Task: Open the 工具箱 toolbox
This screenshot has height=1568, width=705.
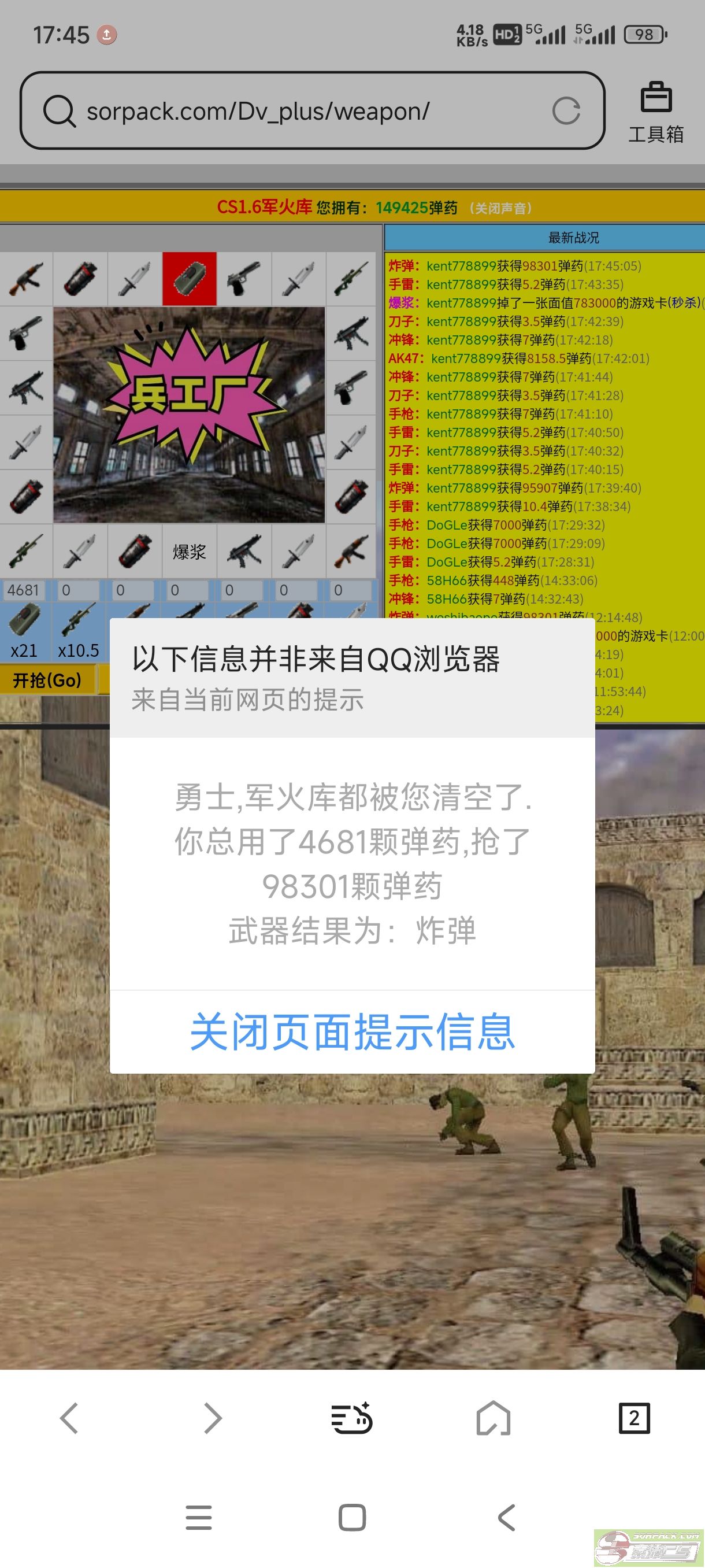Action: (656, 112)
